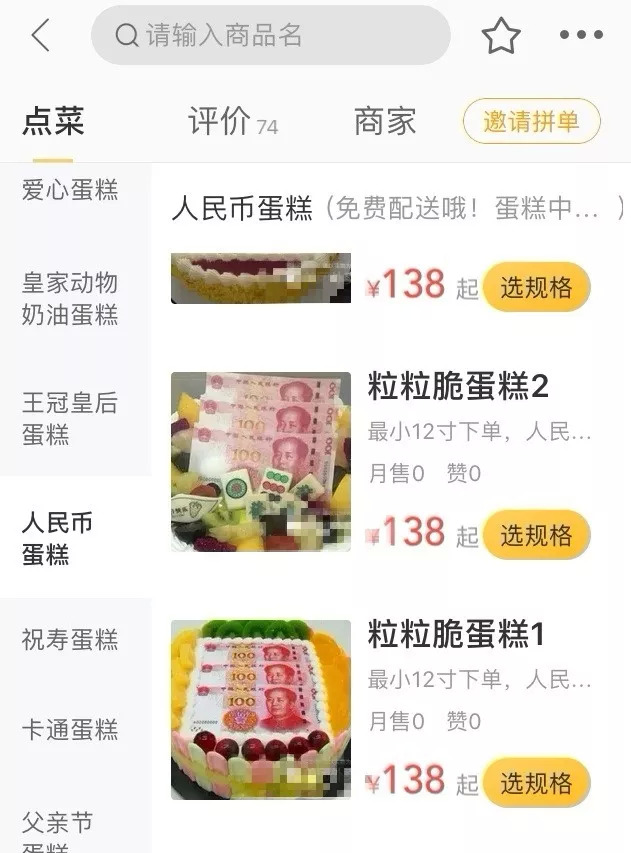The height and width of the screenshot is (853, 631).
Task: Switch to the 商家 tab
Action: tap(385, 122)
